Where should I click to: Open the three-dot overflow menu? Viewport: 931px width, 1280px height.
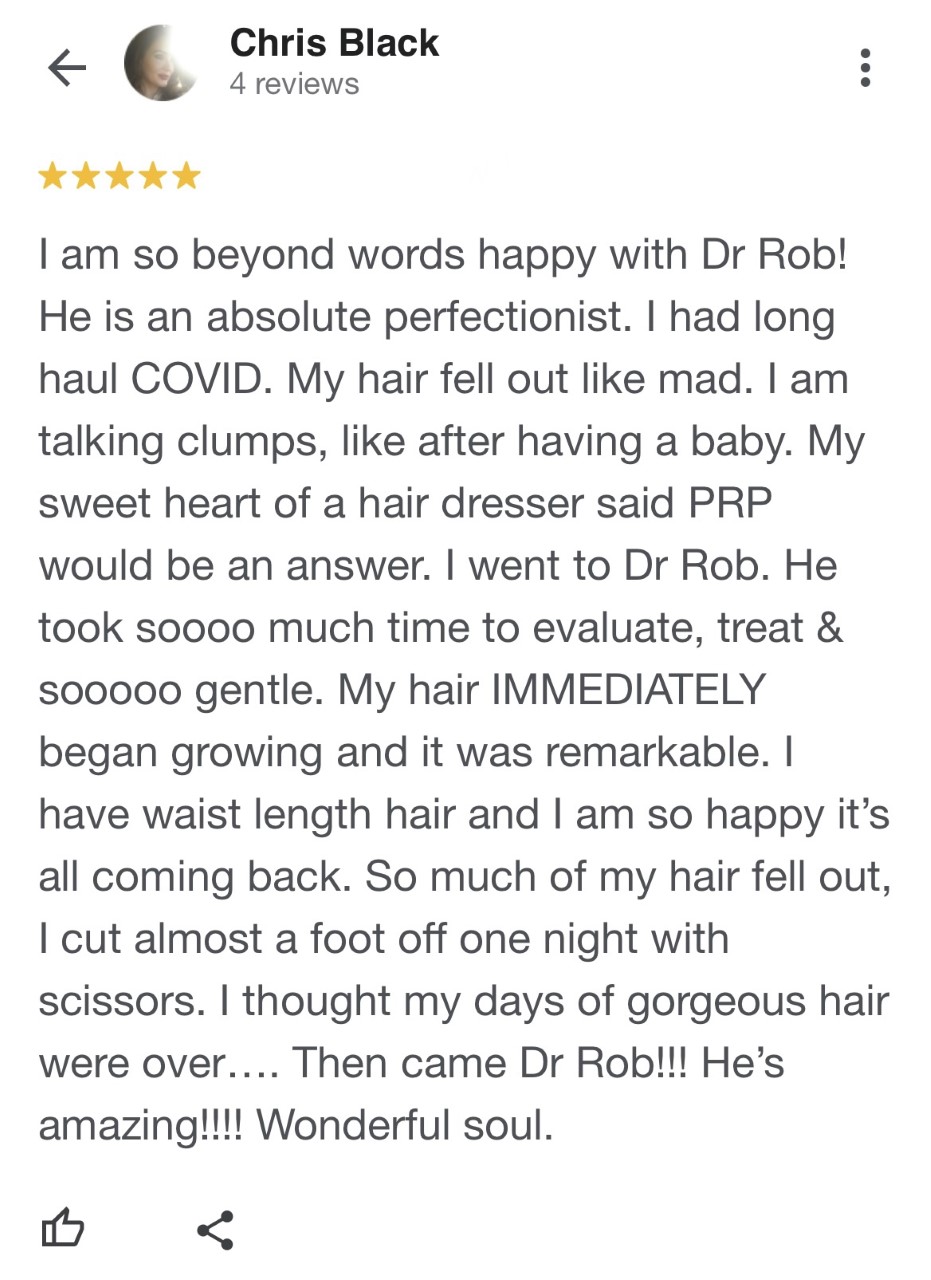[x=865, y=68]
